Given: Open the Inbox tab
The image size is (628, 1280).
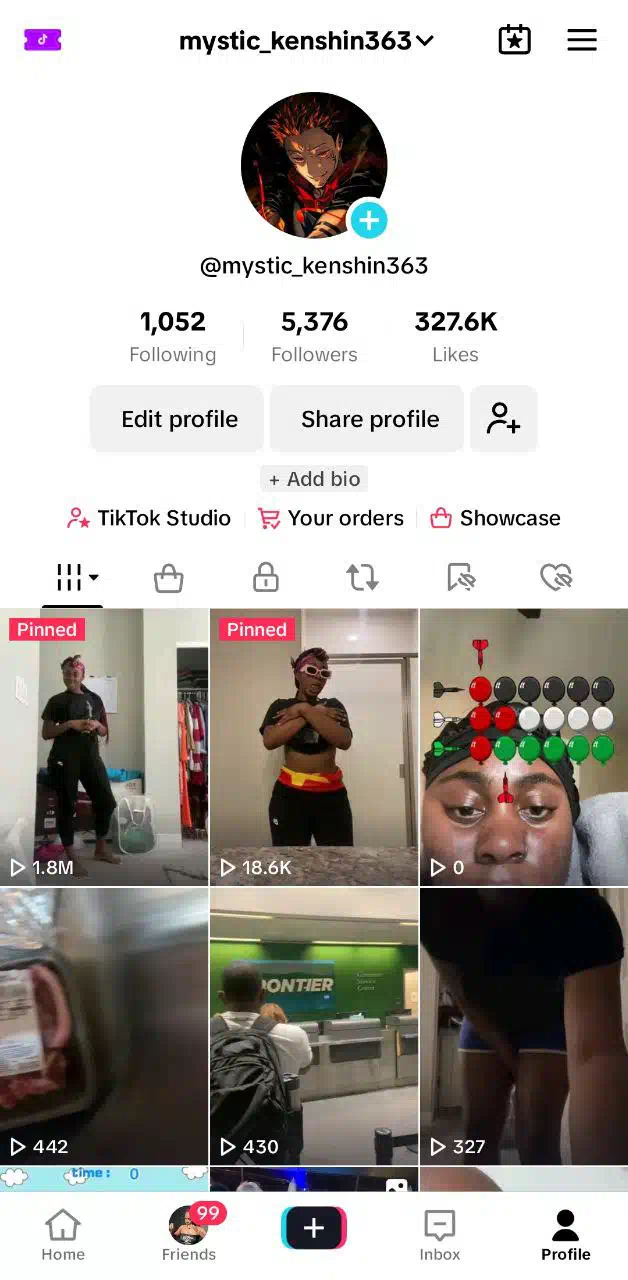Looking at the screenshot, I should (440, 1235).
